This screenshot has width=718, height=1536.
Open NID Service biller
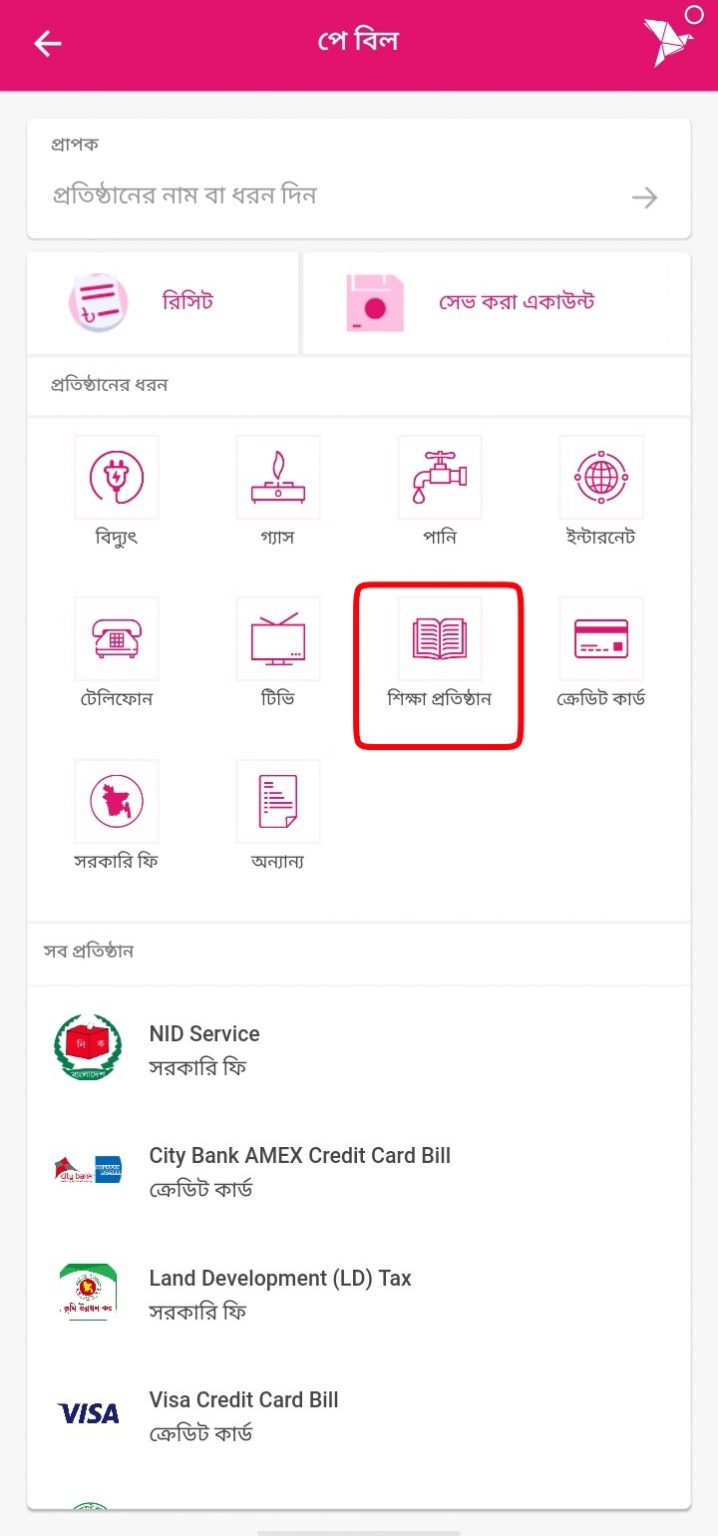(x=358, y=1049)
